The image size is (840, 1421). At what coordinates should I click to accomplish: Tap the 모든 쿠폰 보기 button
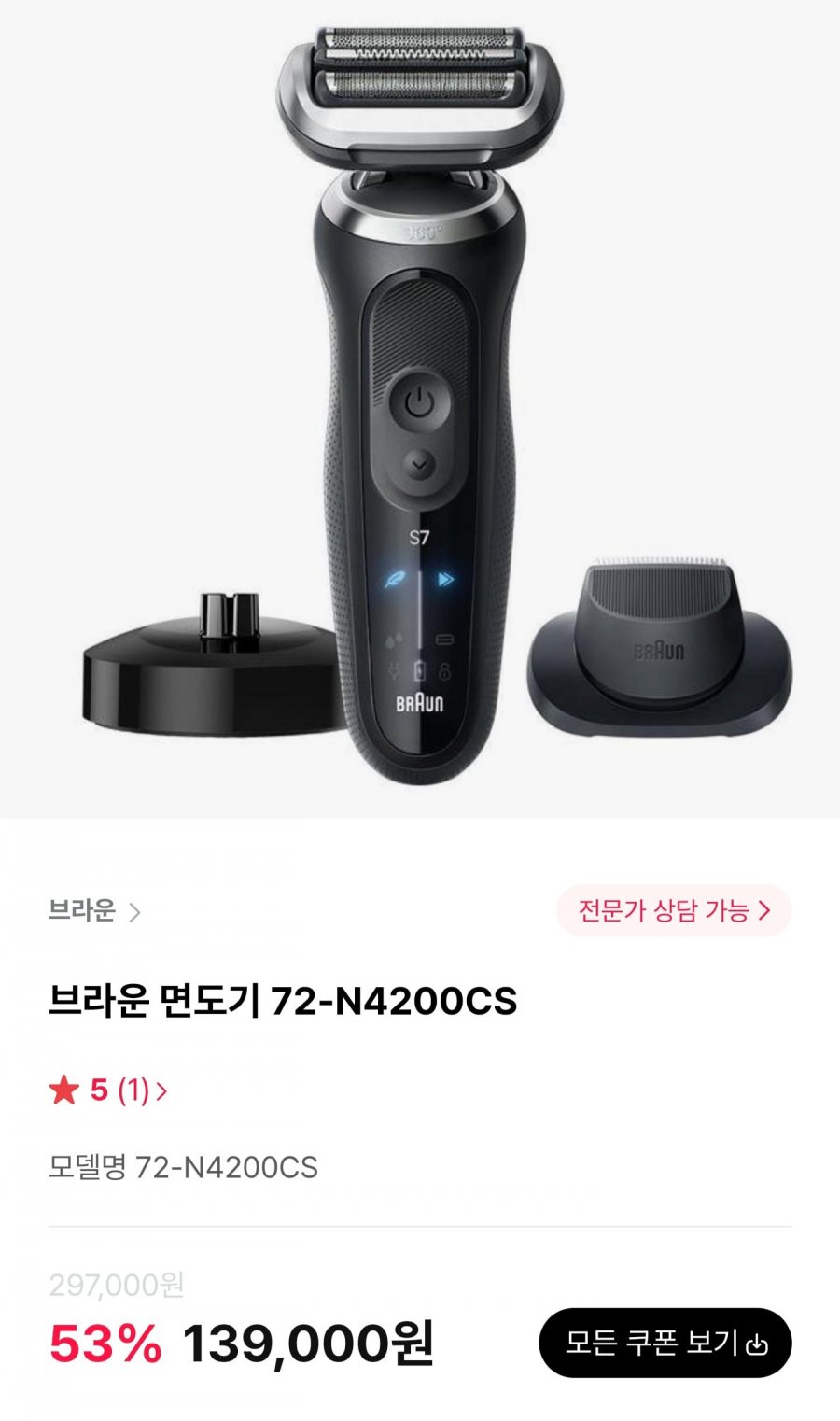click(x=665, y=1343)
